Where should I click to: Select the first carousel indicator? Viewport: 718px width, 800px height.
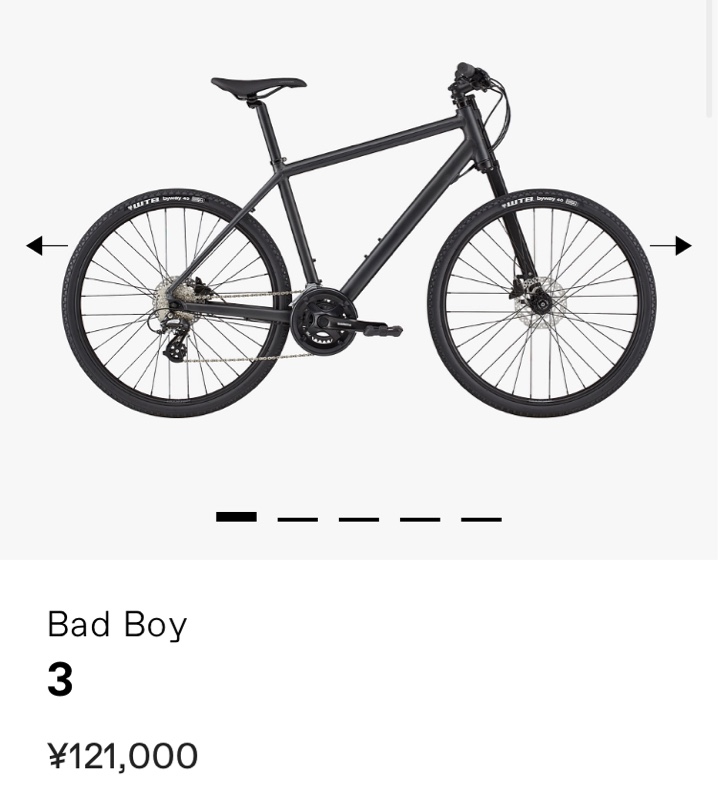click(236, 517)
